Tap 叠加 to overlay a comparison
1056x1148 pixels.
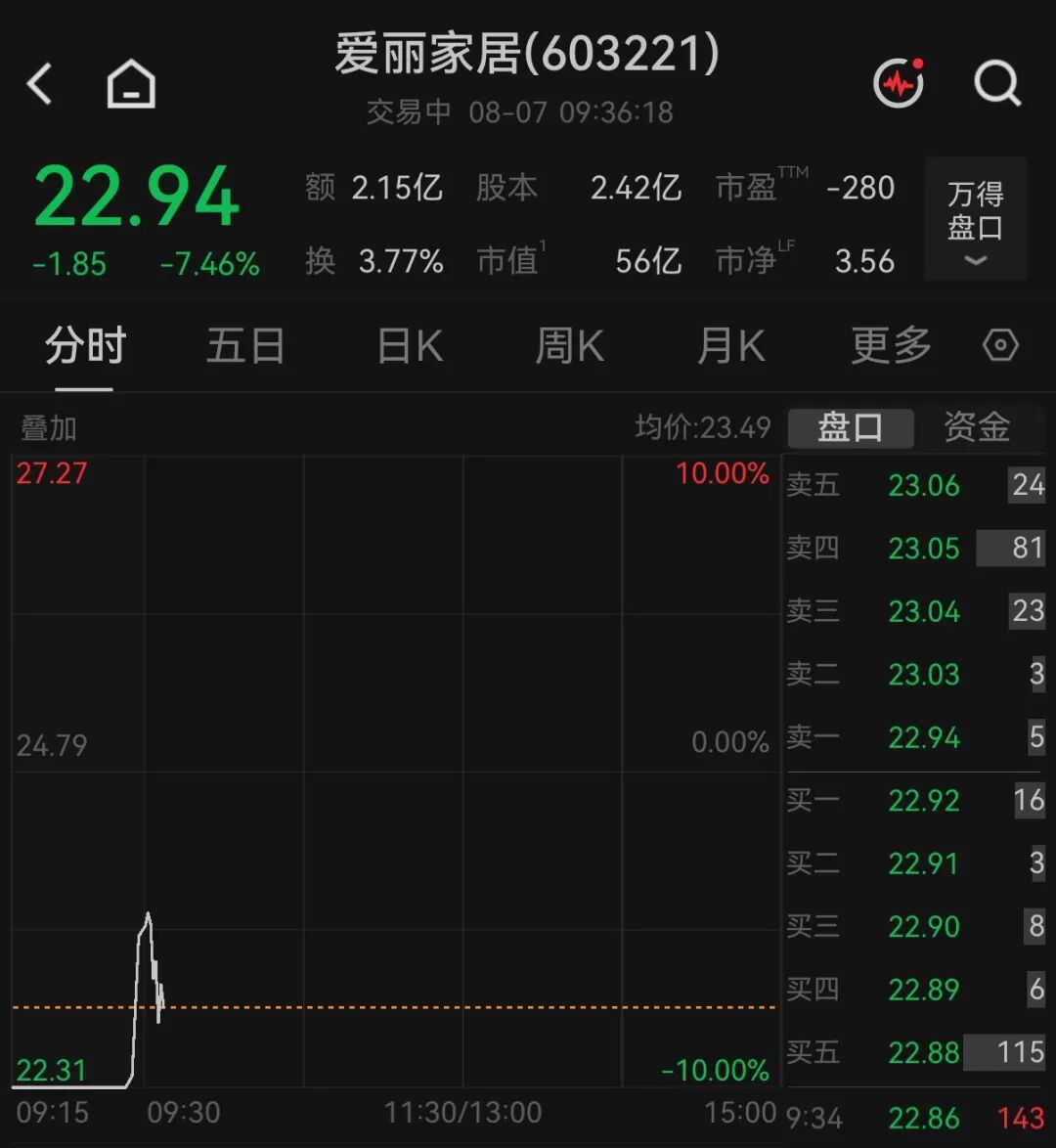(x=48, y=428)
